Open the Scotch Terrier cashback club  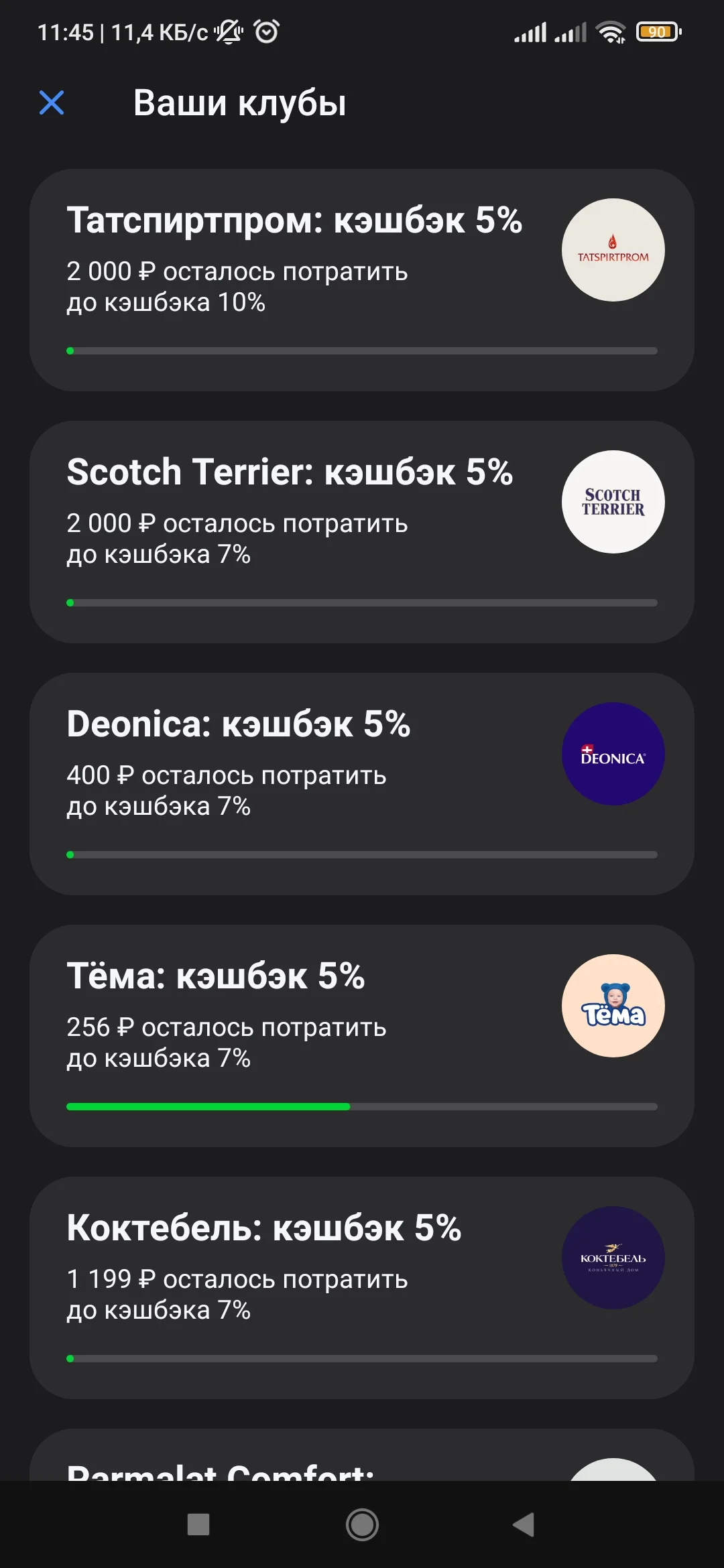(x=362, y=532)
